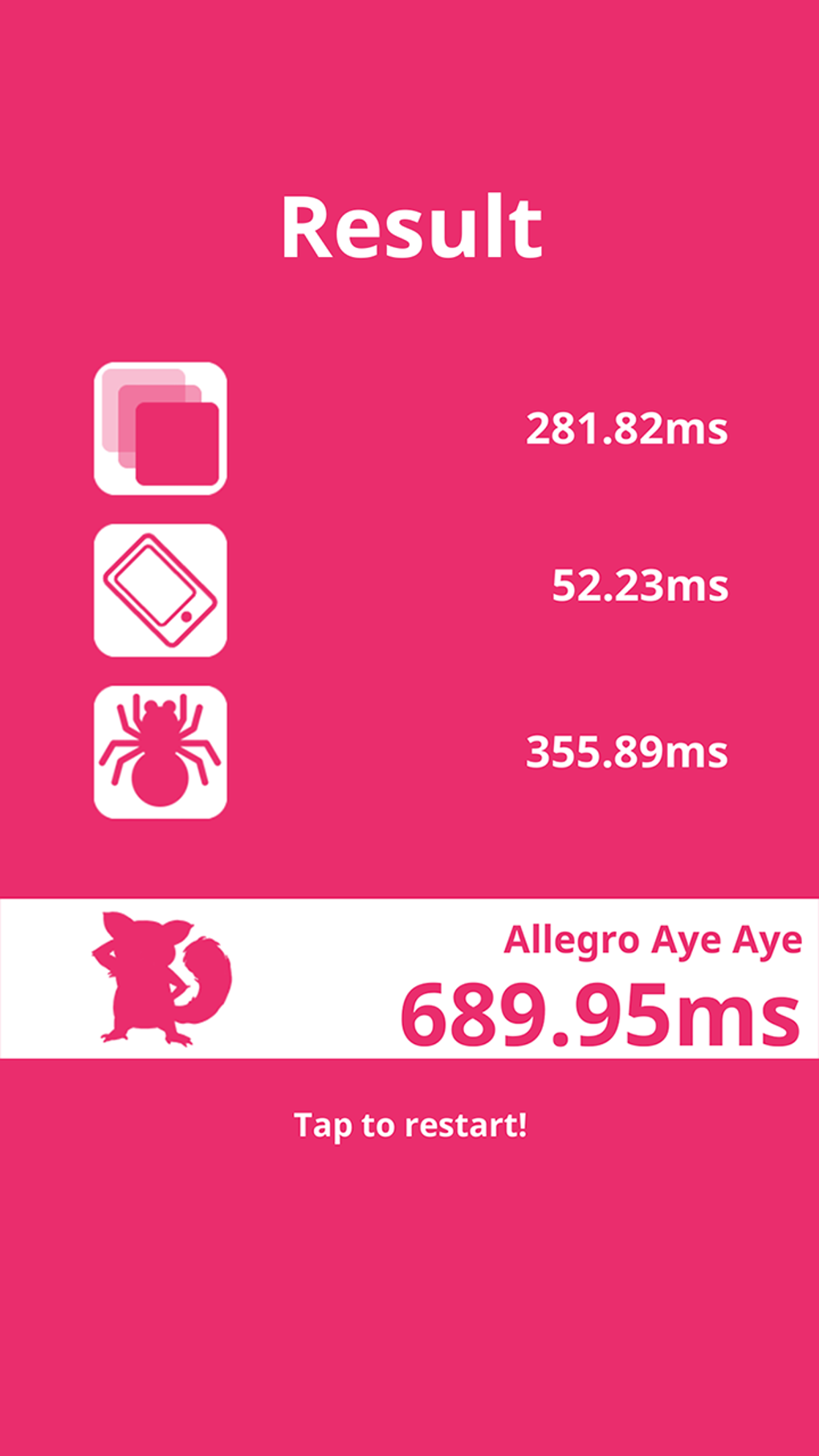
Task: Select the overlapping squares benchmark icon
Action: click(159, 430)
